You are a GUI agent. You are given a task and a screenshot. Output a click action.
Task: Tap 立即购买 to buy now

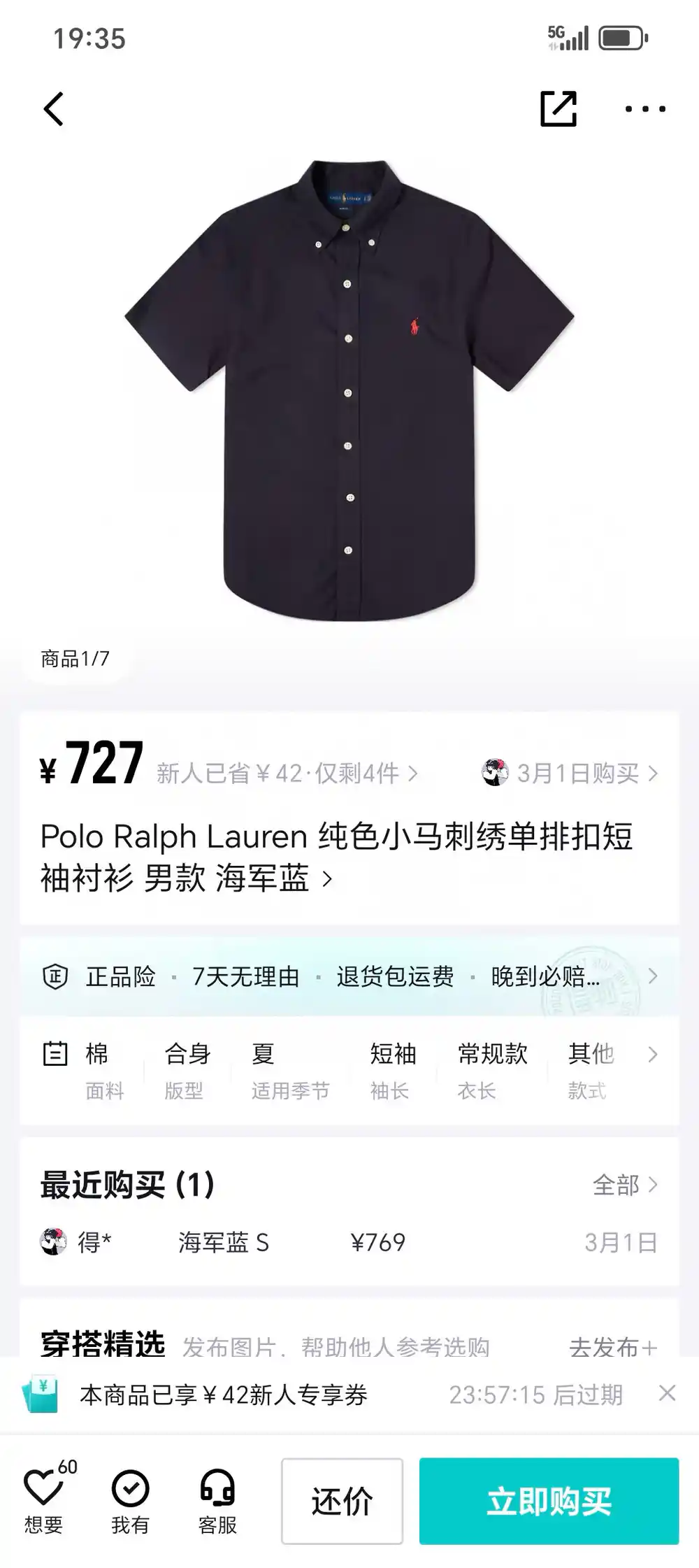pos(549,1501)
